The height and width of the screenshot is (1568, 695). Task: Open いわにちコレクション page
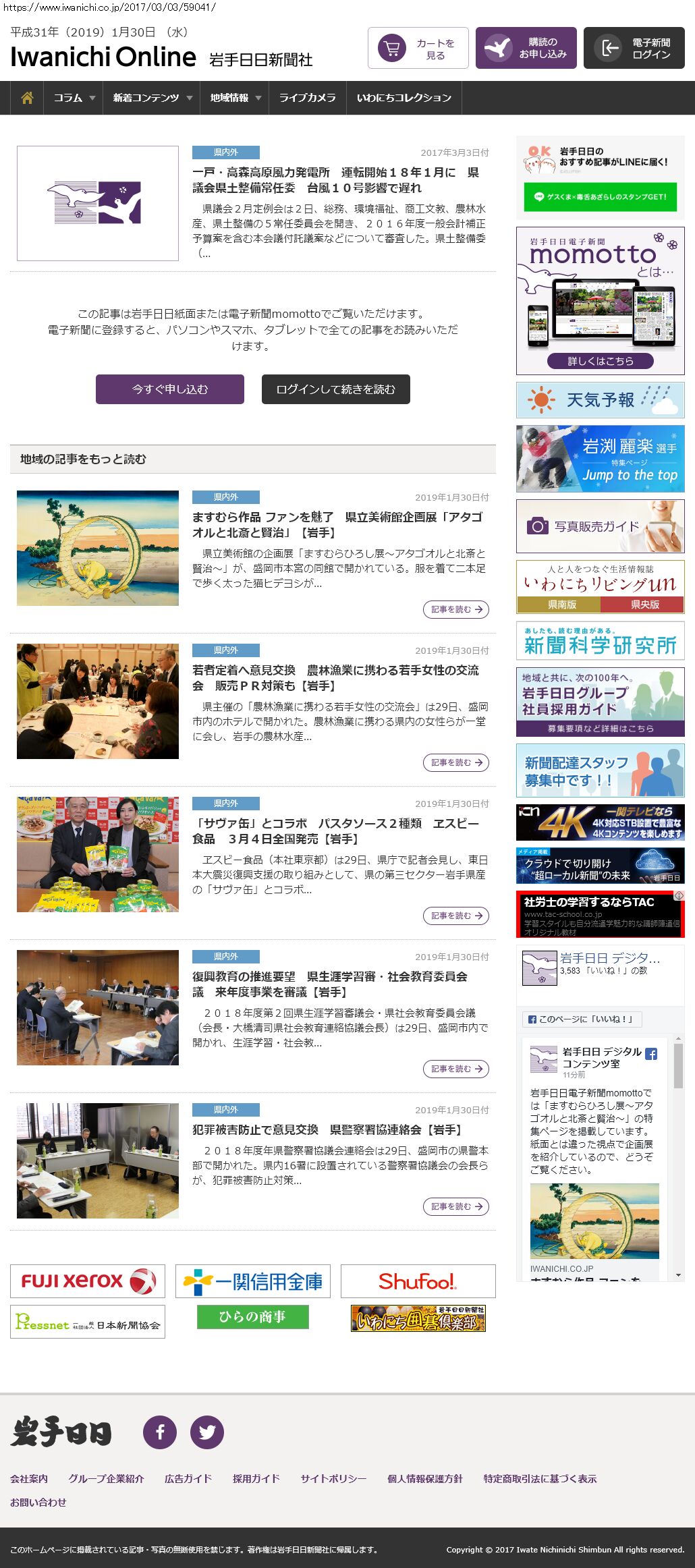tap(404, 98)
